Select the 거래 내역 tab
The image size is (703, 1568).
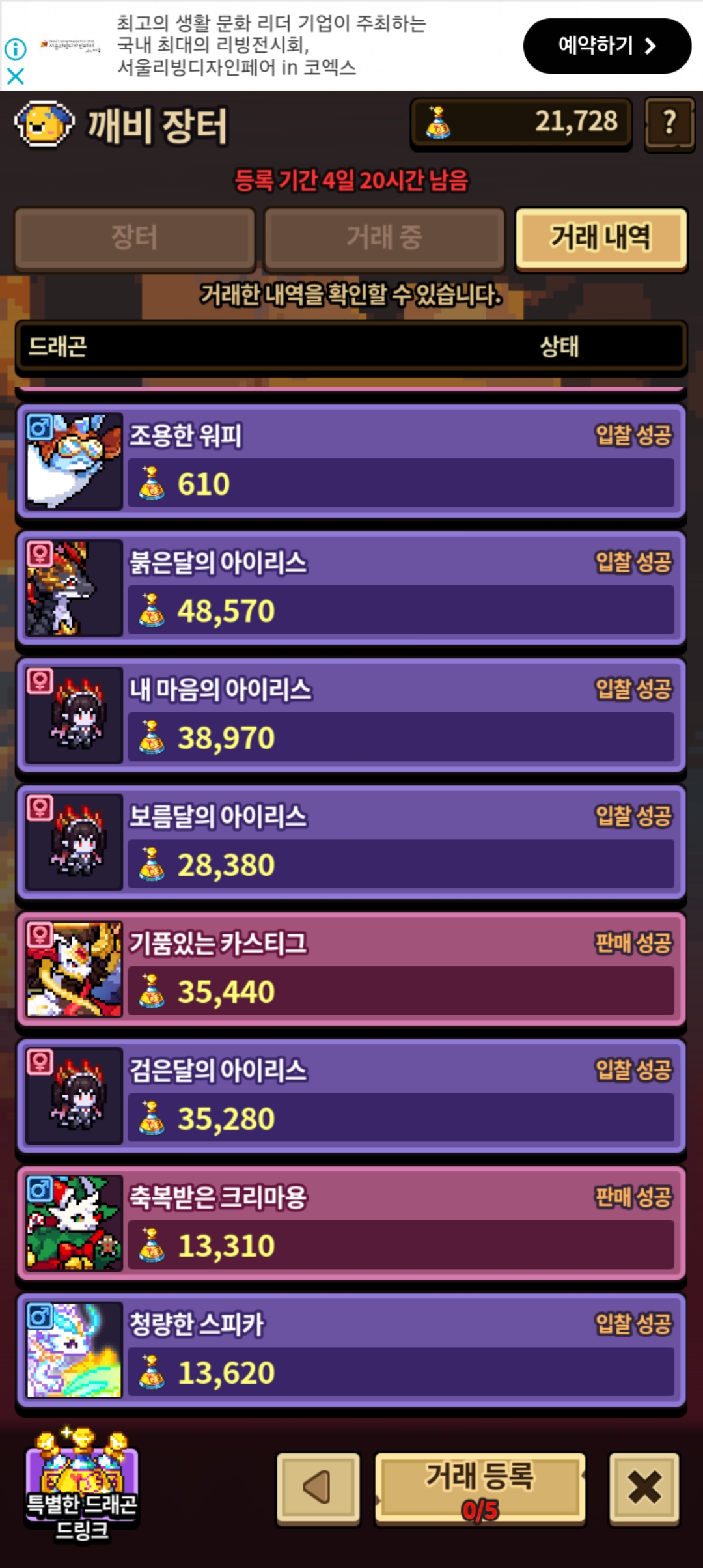point(600,238)
